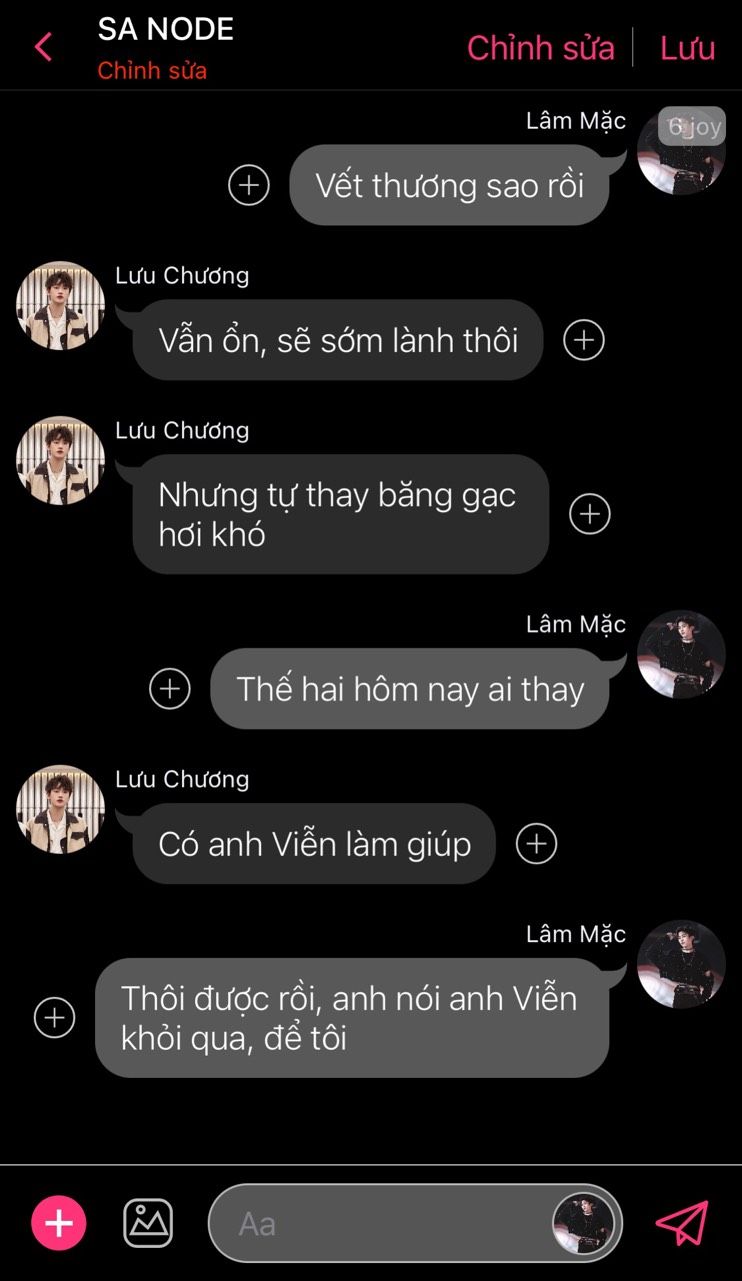Tap the plus next to "Có anh Viễn làm giúp"

(536, 844)
